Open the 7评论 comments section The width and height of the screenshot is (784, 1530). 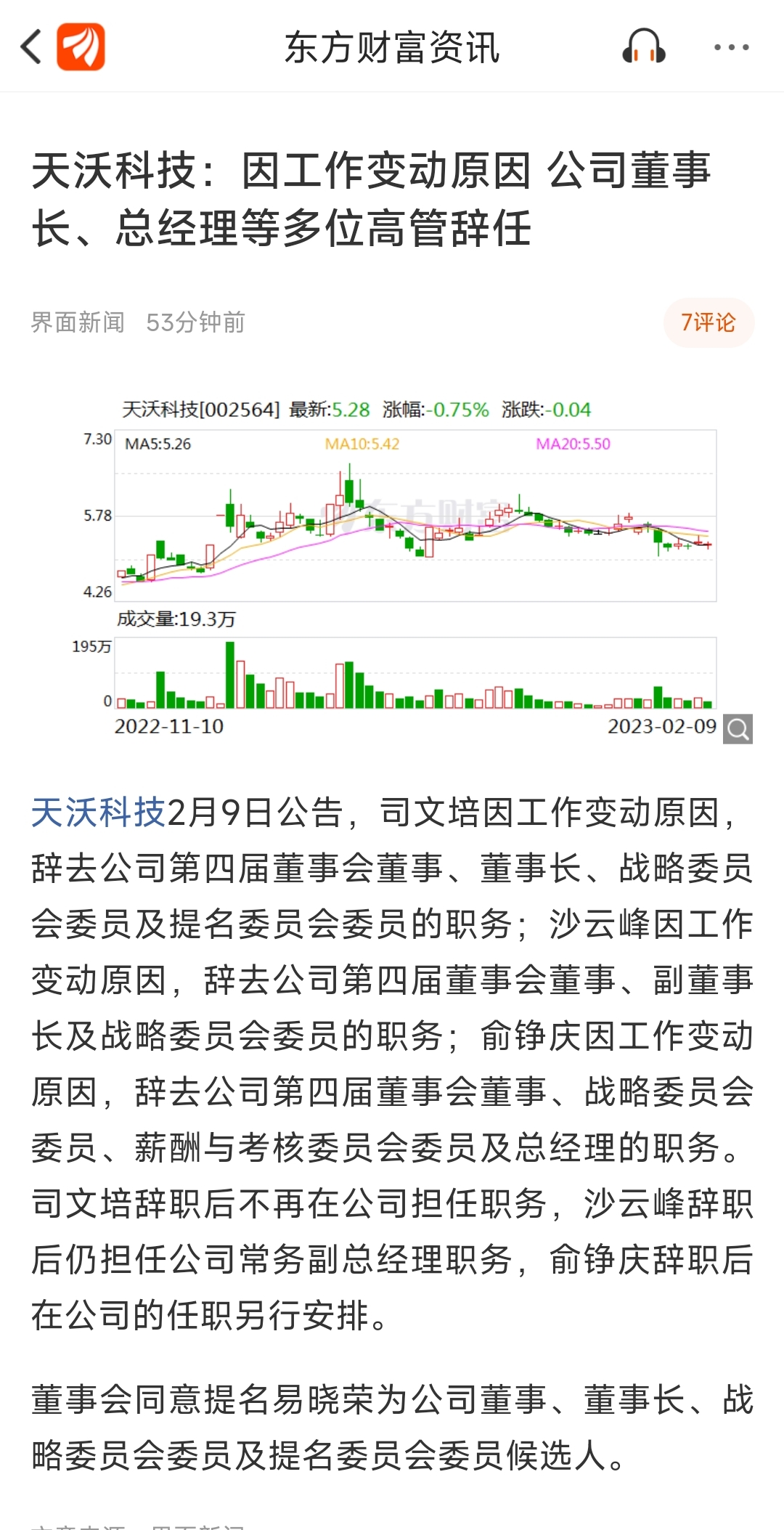[x=707, y=322]
